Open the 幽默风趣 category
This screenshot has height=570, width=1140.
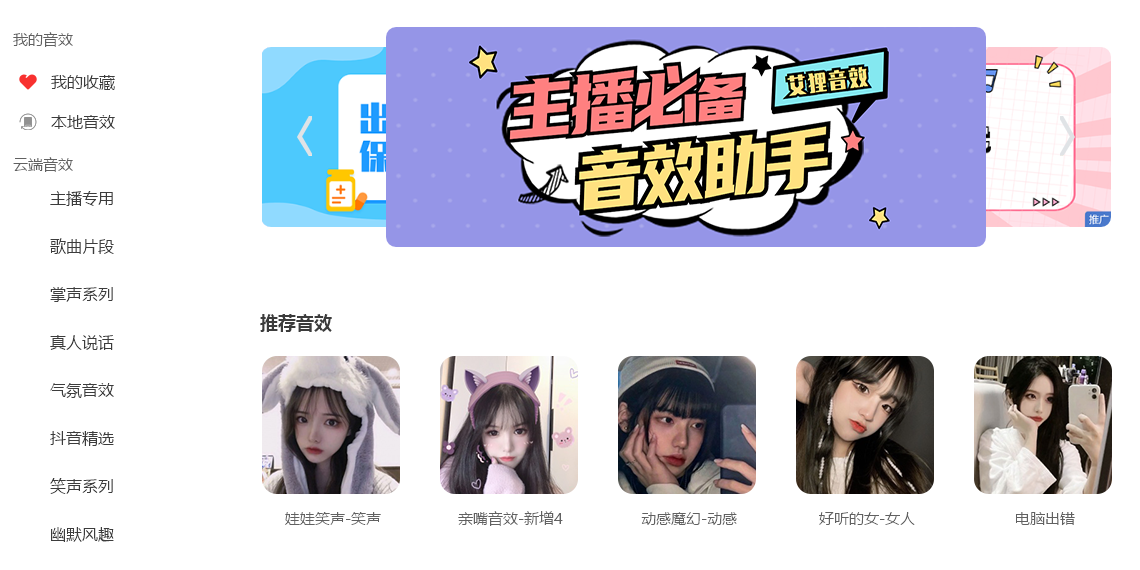(82, 535)
